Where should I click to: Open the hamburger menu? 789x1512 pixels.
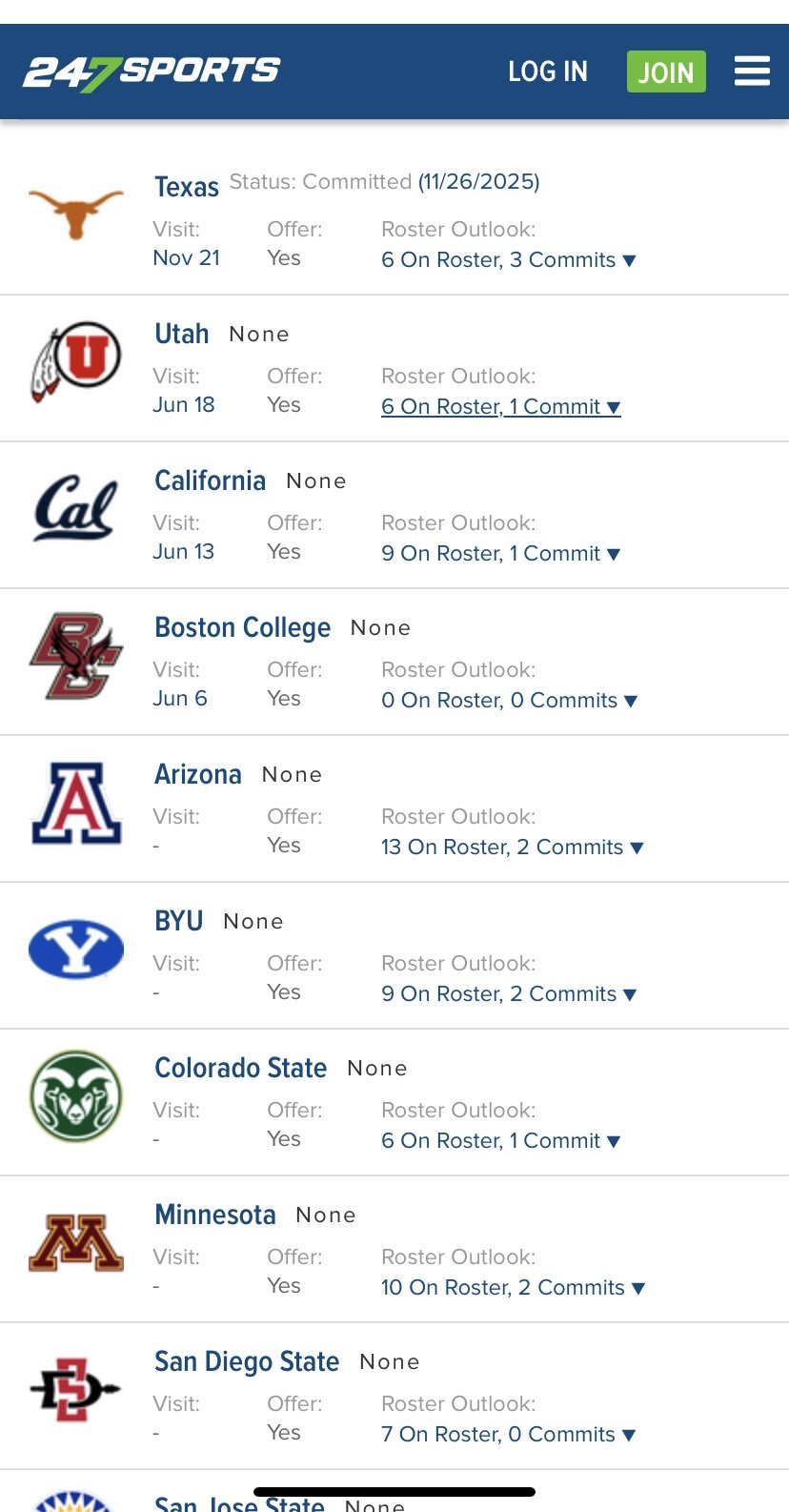pos(752,72)
